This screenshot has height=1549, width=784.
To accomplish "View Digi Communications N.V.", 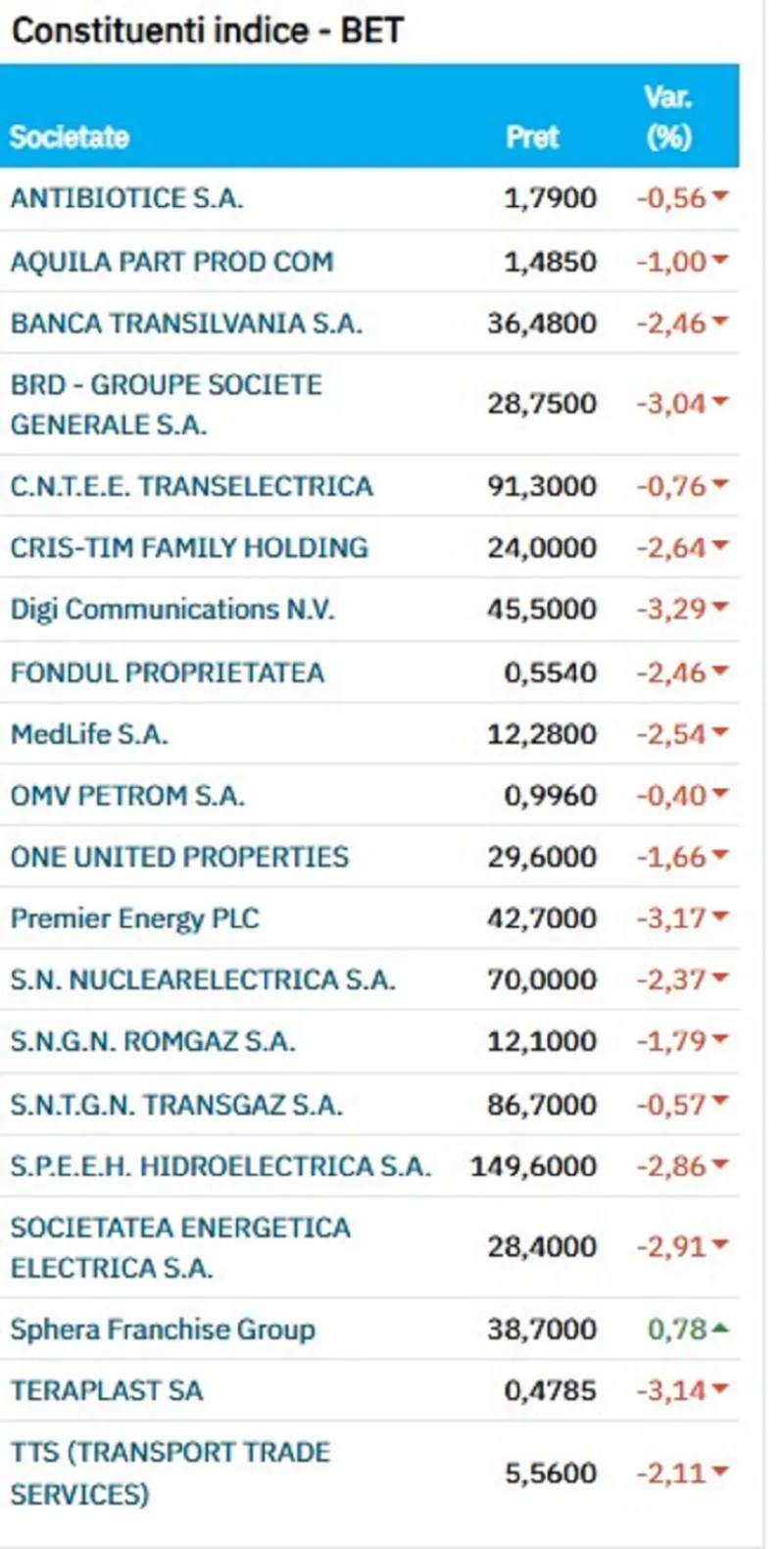I will 172,610.
